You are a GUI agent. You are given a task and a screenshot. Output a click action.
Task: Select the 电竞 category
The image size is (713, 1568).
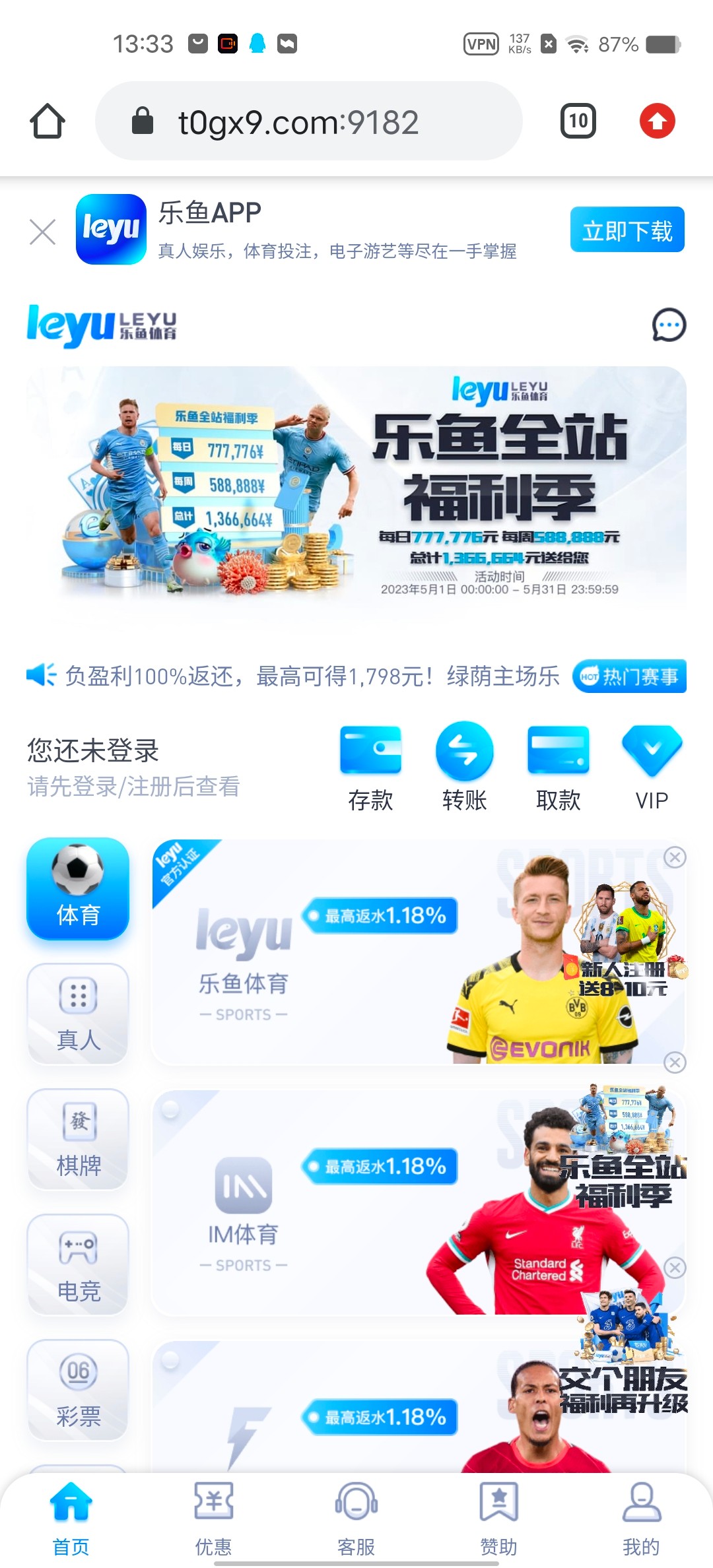78,1264
